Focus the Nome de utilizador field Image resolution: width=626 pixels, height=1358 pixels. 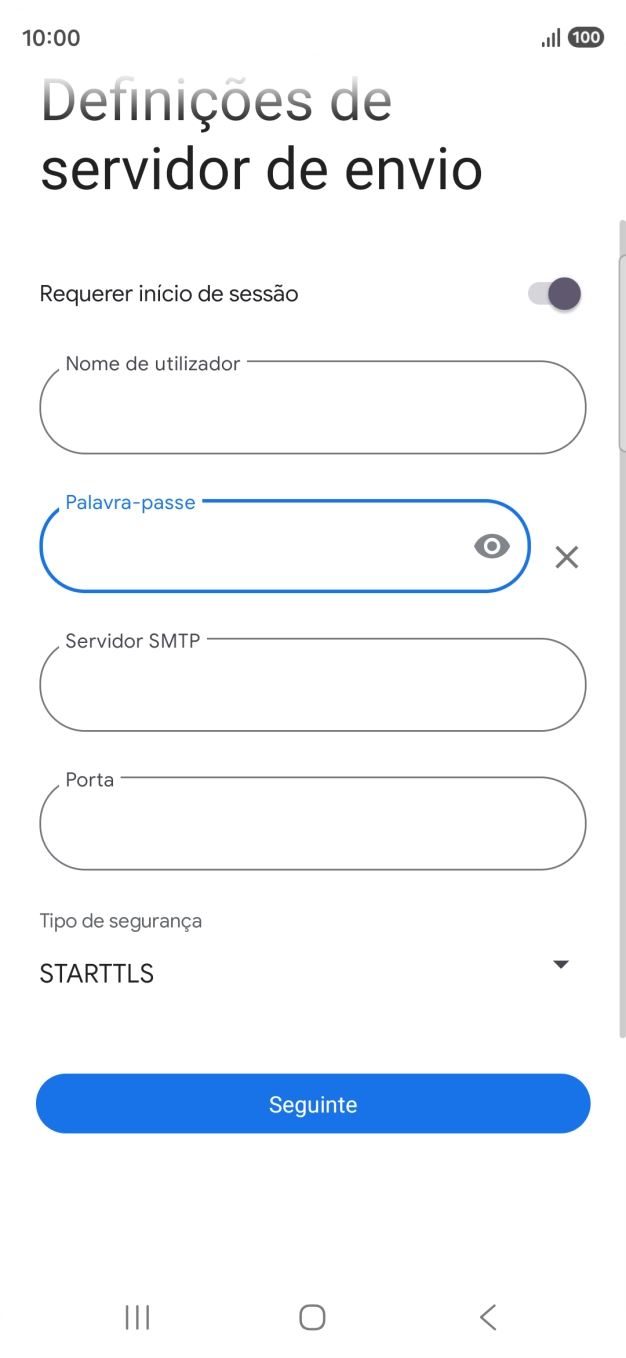tap(313, 407)
